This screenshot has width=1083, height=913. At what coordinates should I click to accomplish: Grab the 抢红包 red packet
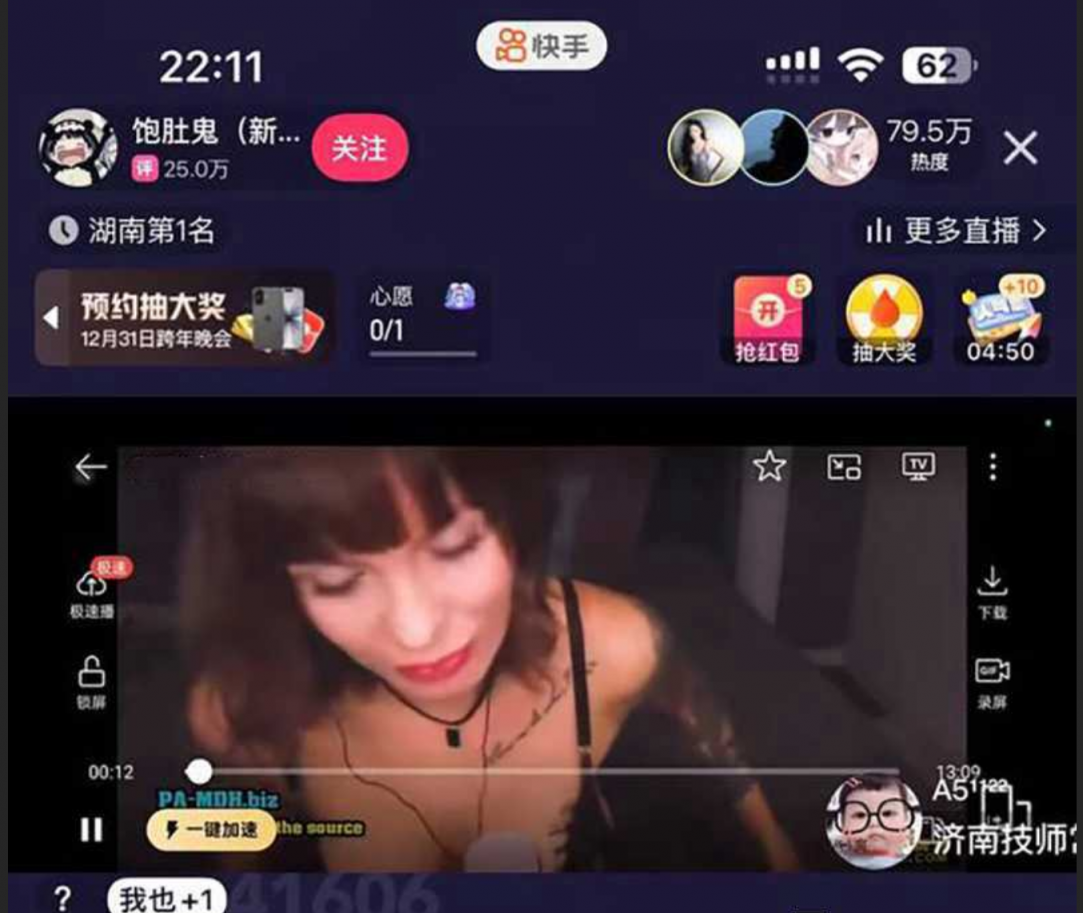click(768, 320)
